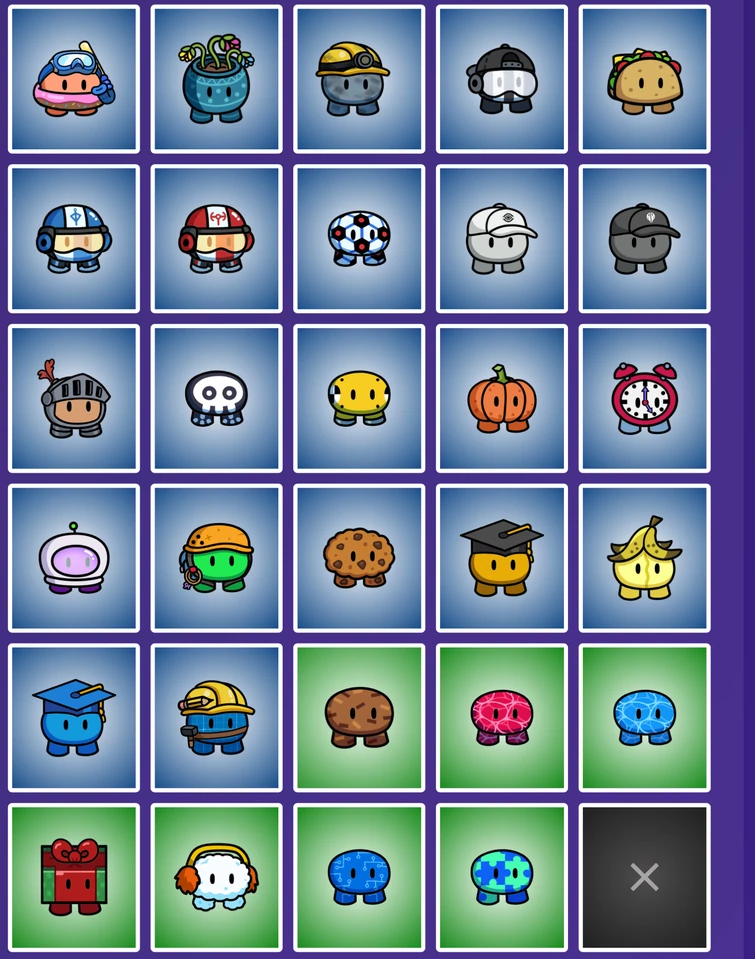Screen dimensions: 755x959
Task: Select the skull skin
Action: (x=216, y=398)
